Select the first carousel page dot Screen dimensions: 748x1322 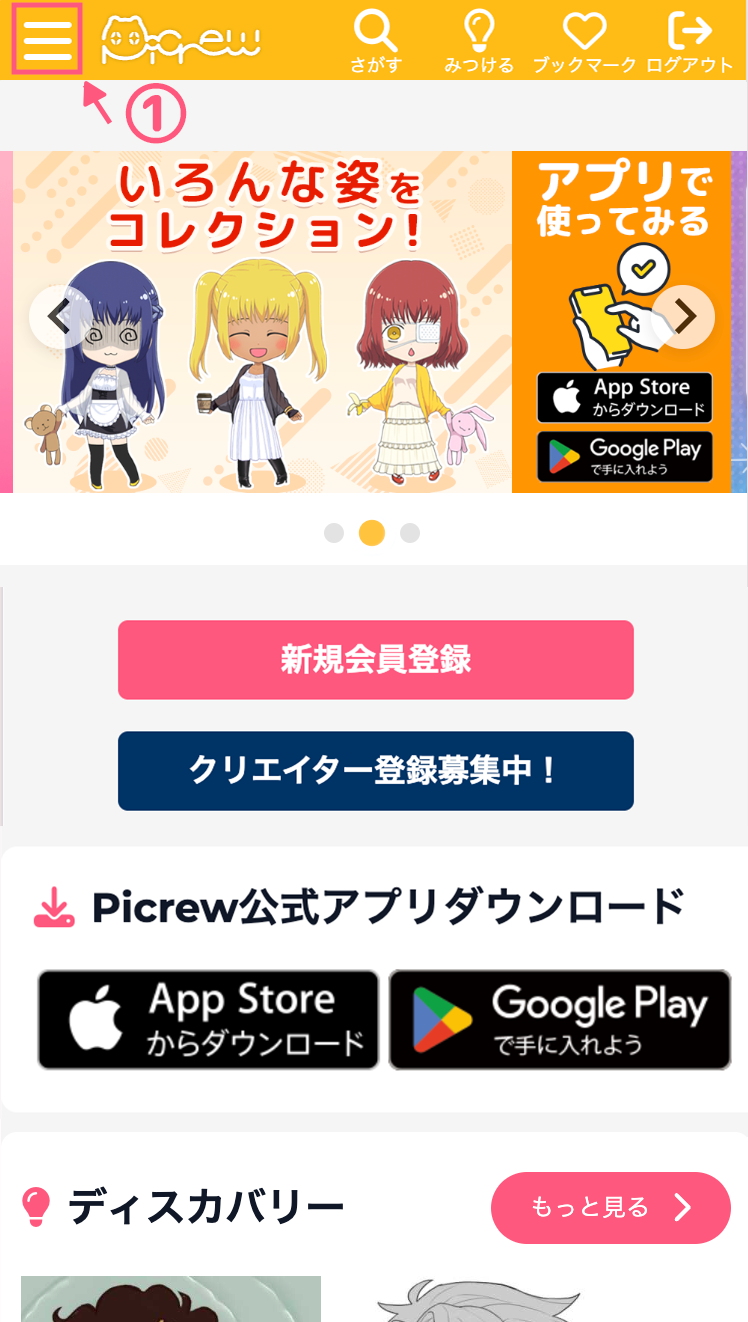pyautogui.click(x=334, y=533)
